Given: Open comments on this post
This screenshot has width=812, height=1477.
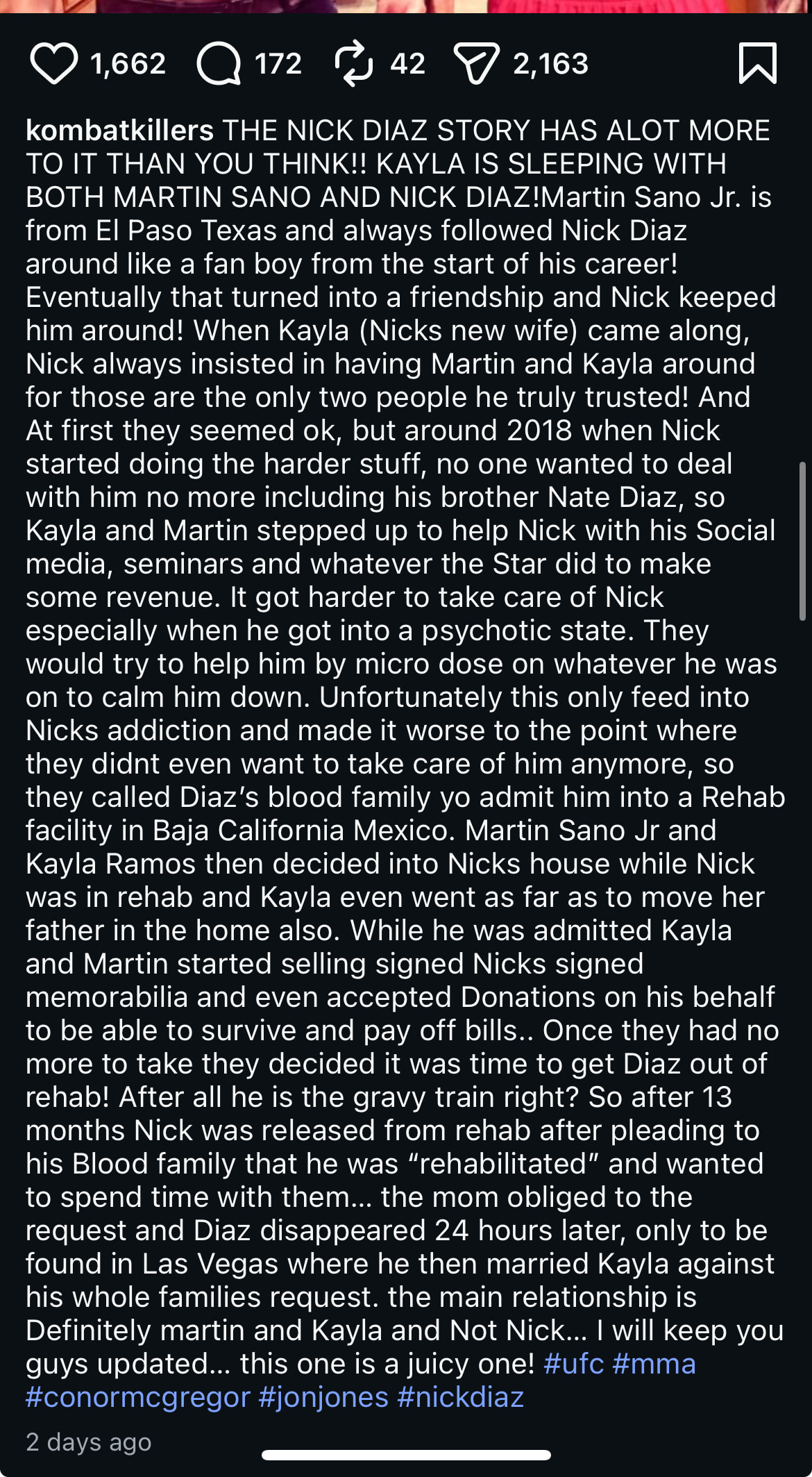Looking at the screenshot, I should pyautogui.click(x=219, y=64).
